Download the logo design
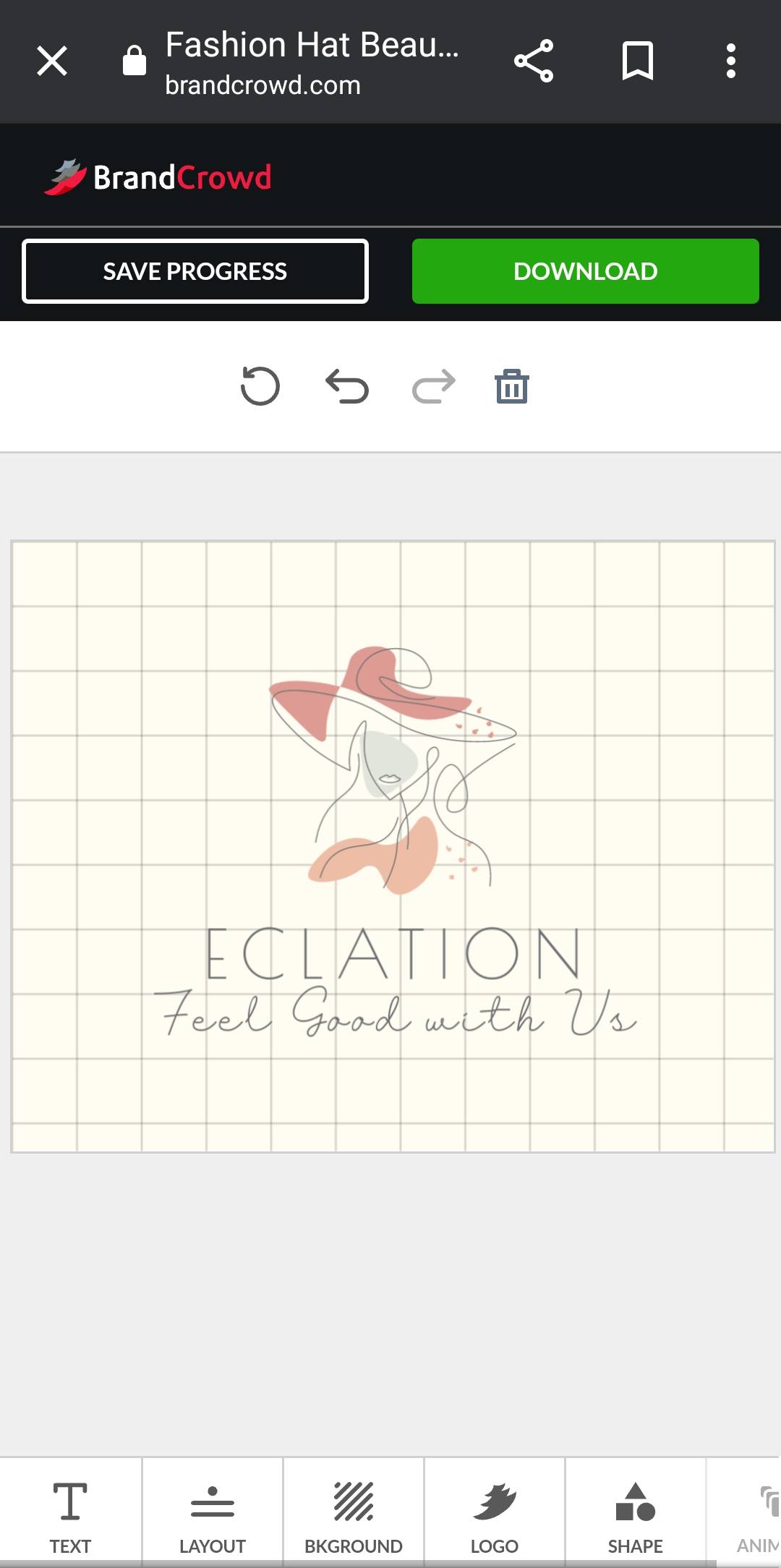 [x=586, y=271]
